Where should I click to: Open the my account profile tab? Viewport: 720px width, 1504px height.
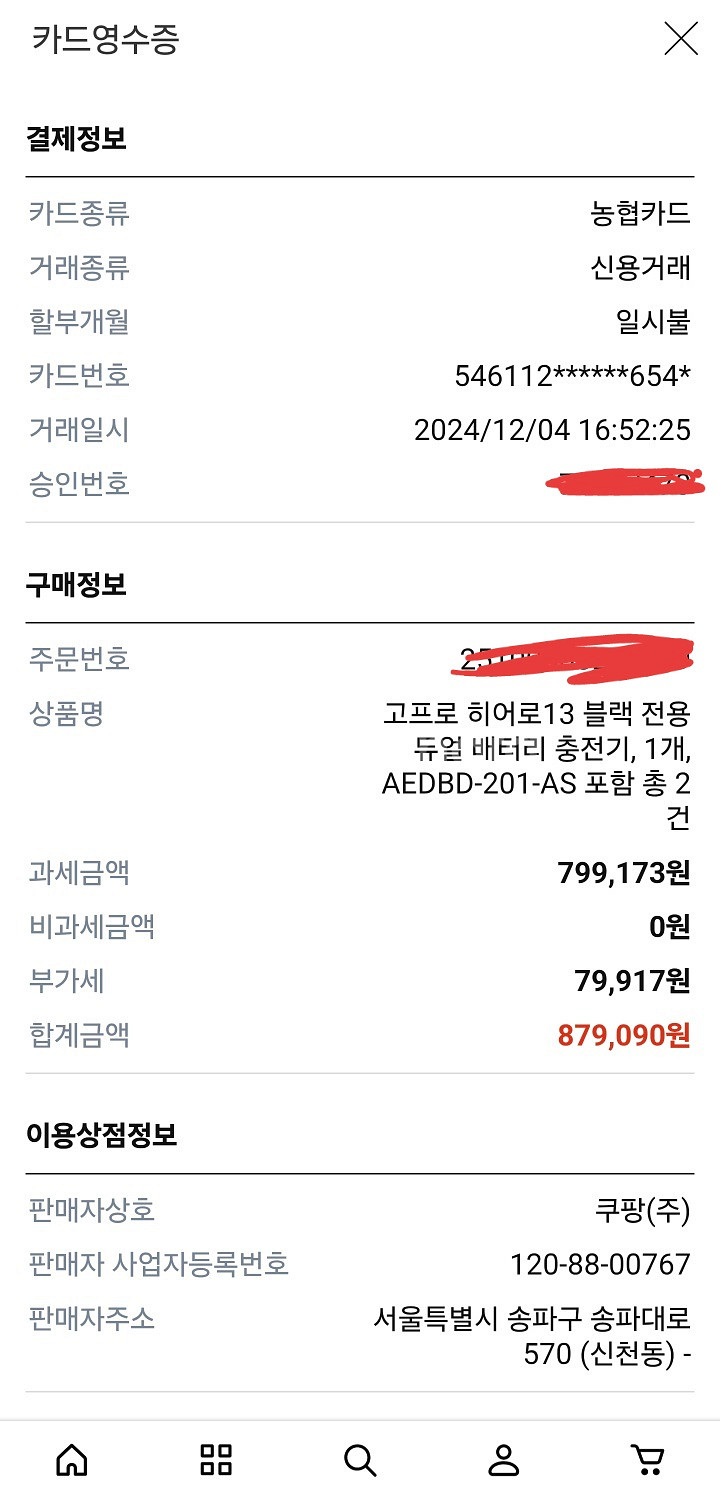coord(504,1459)
